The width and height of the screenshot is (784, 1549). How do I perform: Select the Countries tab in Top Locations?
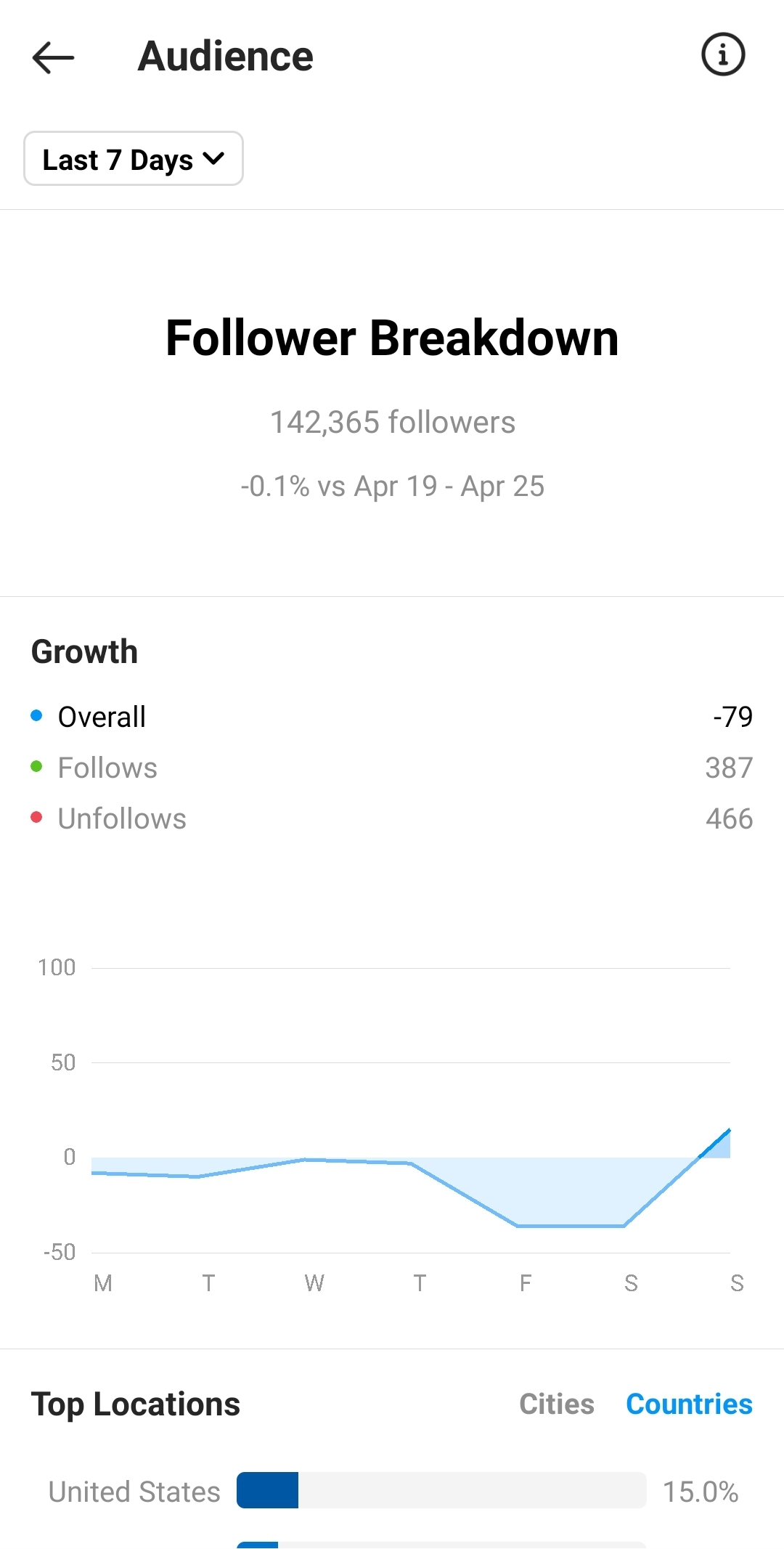689,1404
